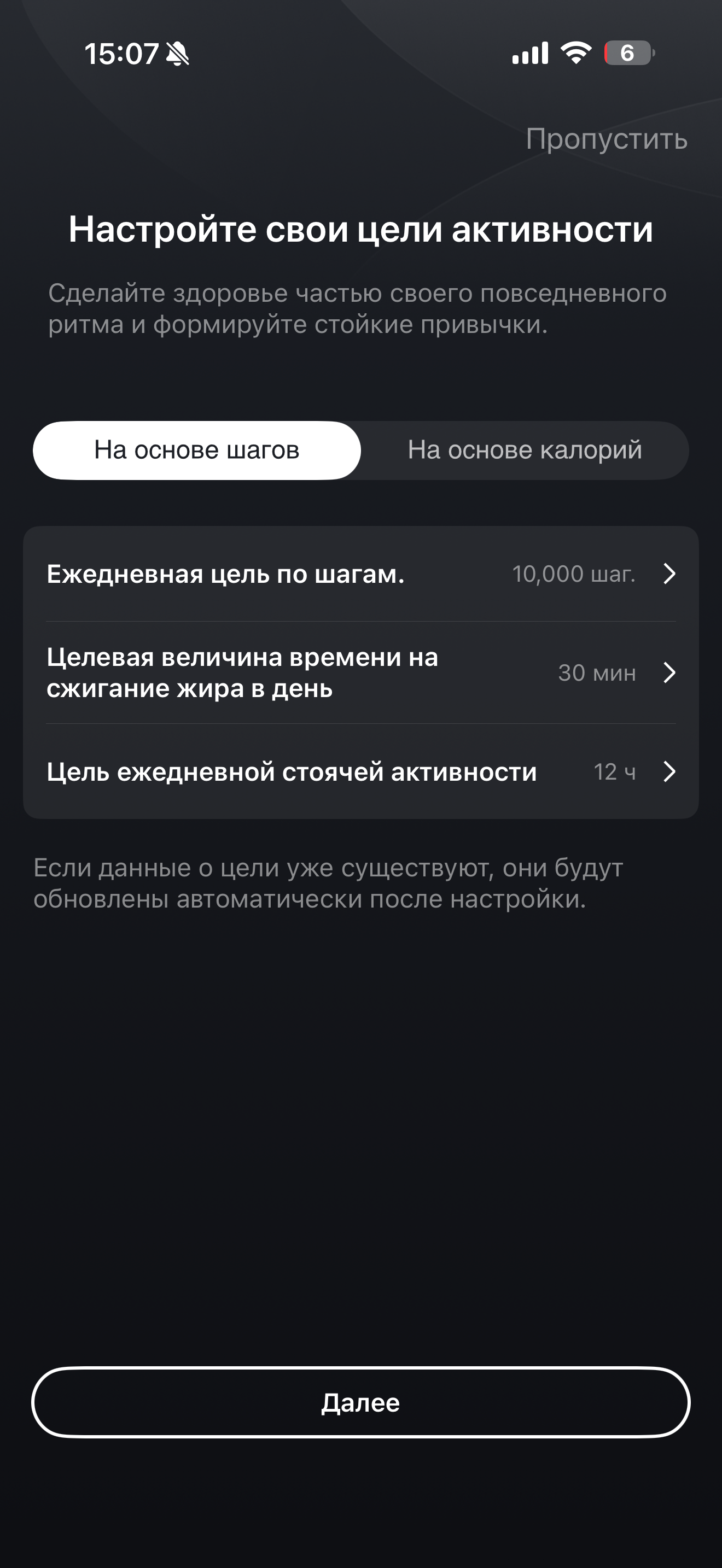This screenshot has height=1568, width=722.
Task: Open «Ежедневная цель по шагам» setting
Action: [x=360, y=574]
